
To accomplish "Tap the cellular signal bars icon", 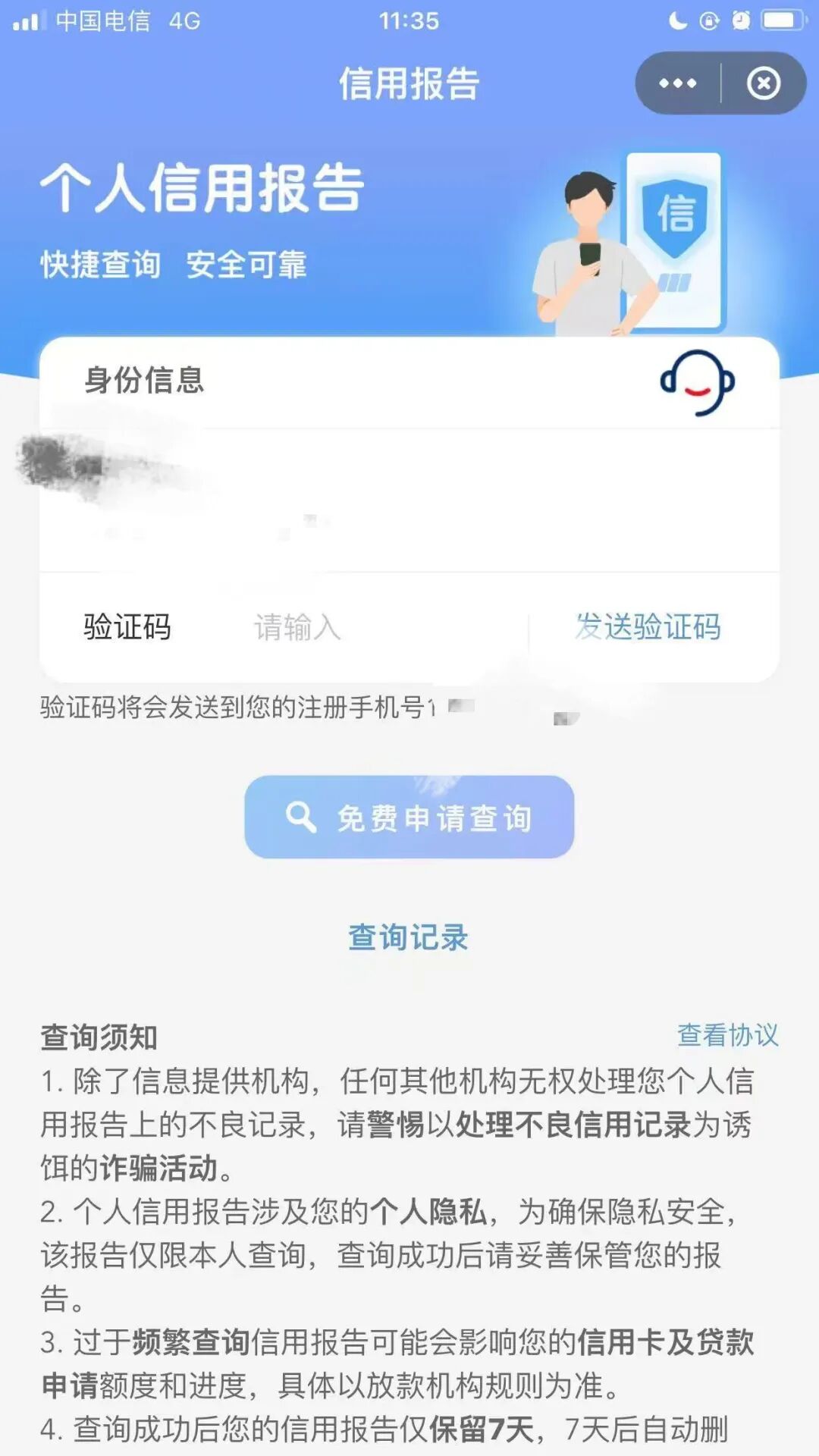I will [x=32, y=20].
